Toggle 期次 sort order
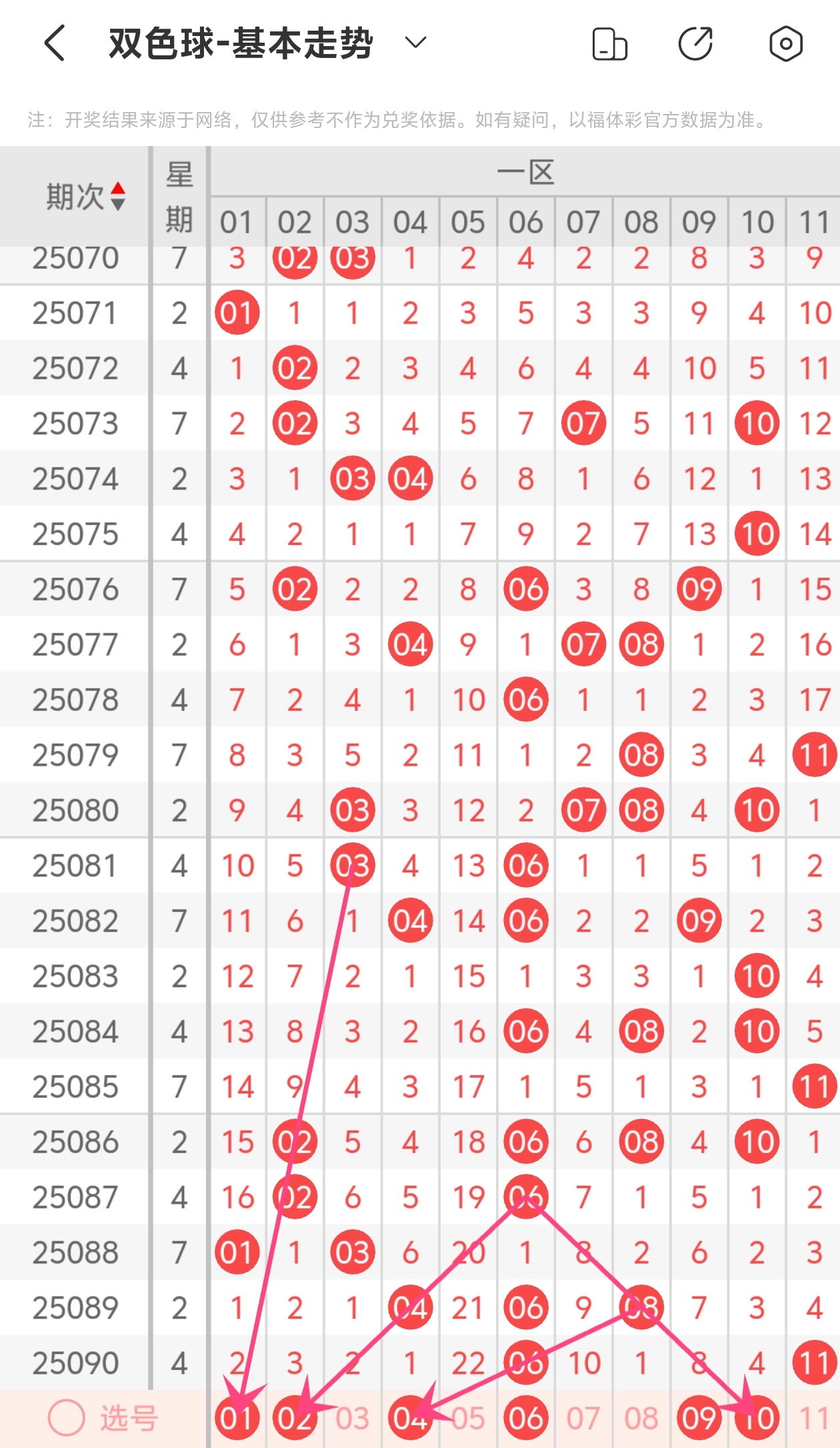 [117, 197]
